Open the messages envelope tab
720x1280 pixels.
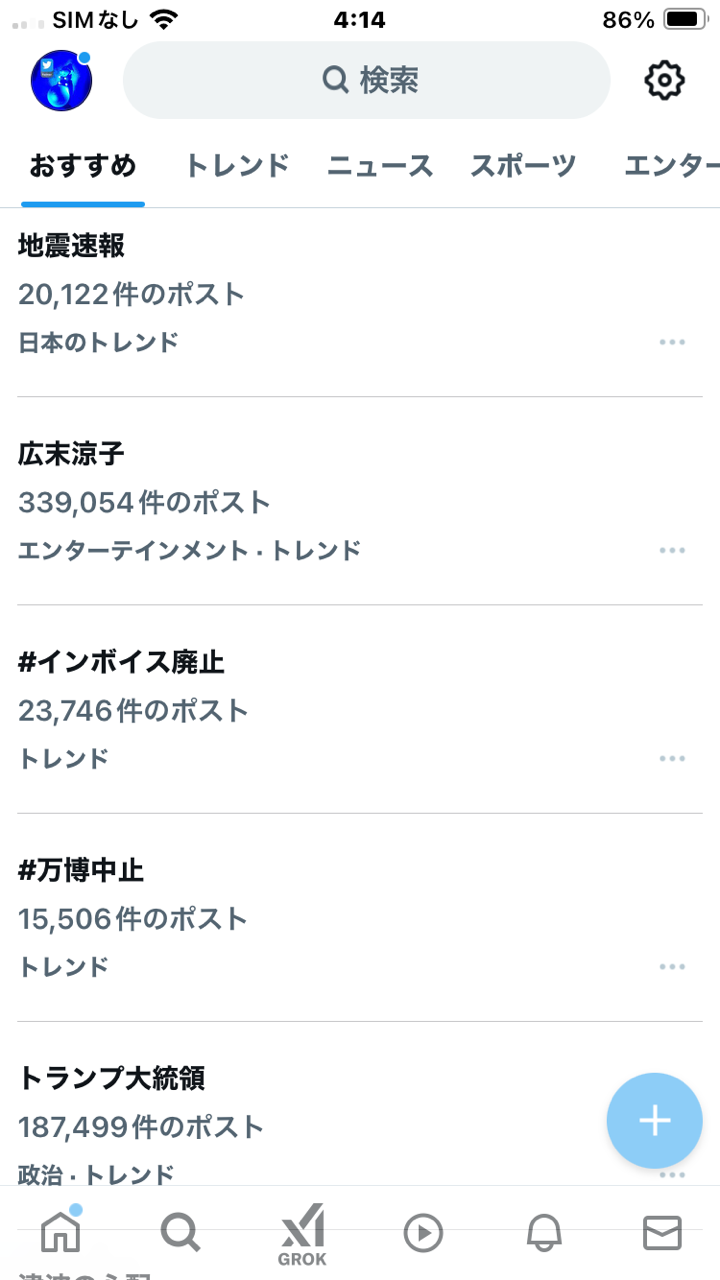pyautogui.click(x=662, y=1234)
